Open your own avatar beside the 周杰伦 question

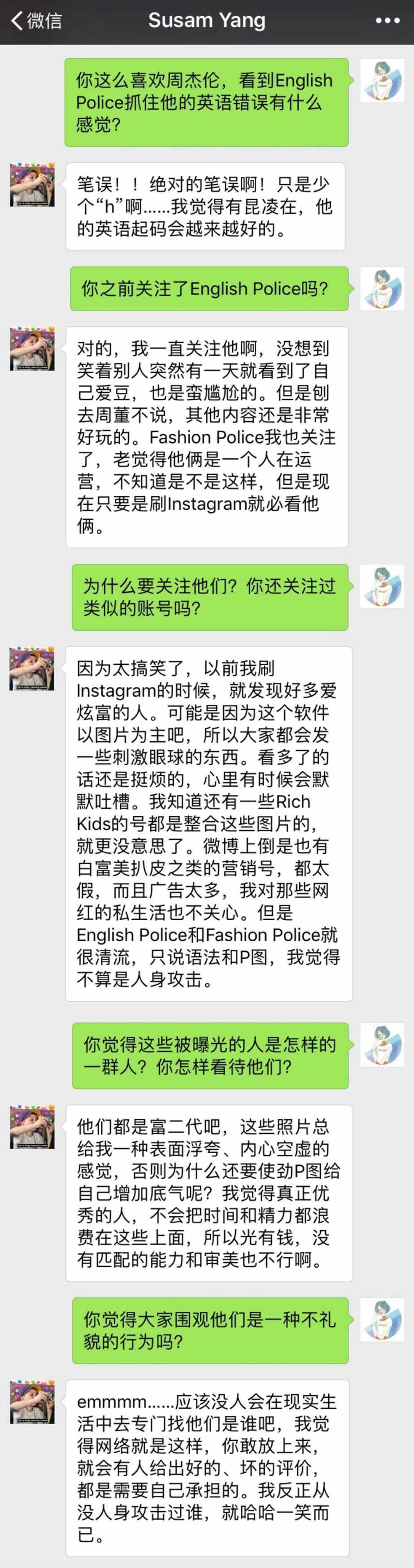tap(382, 80)
